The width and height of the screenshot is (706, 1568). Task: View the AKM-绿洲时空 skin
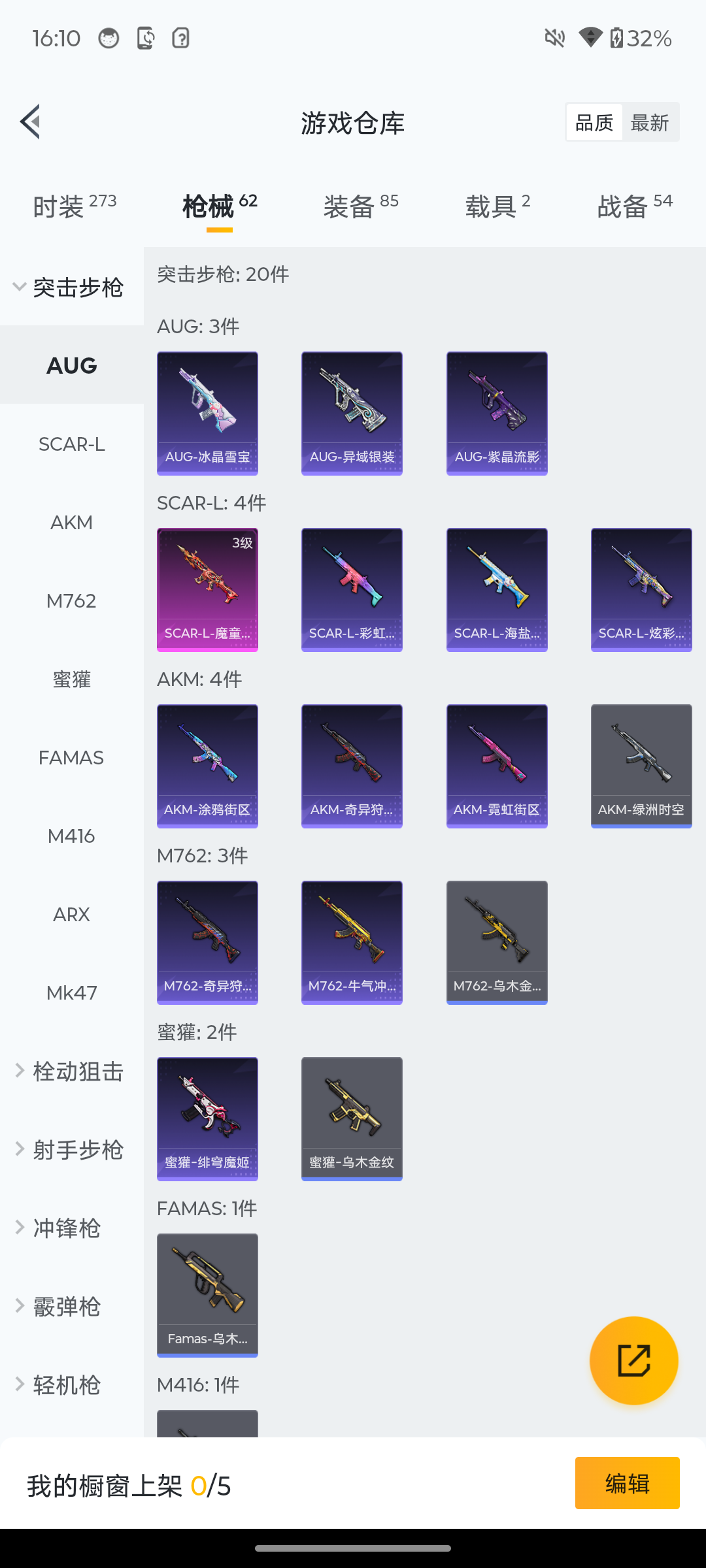tap(641, 766)
